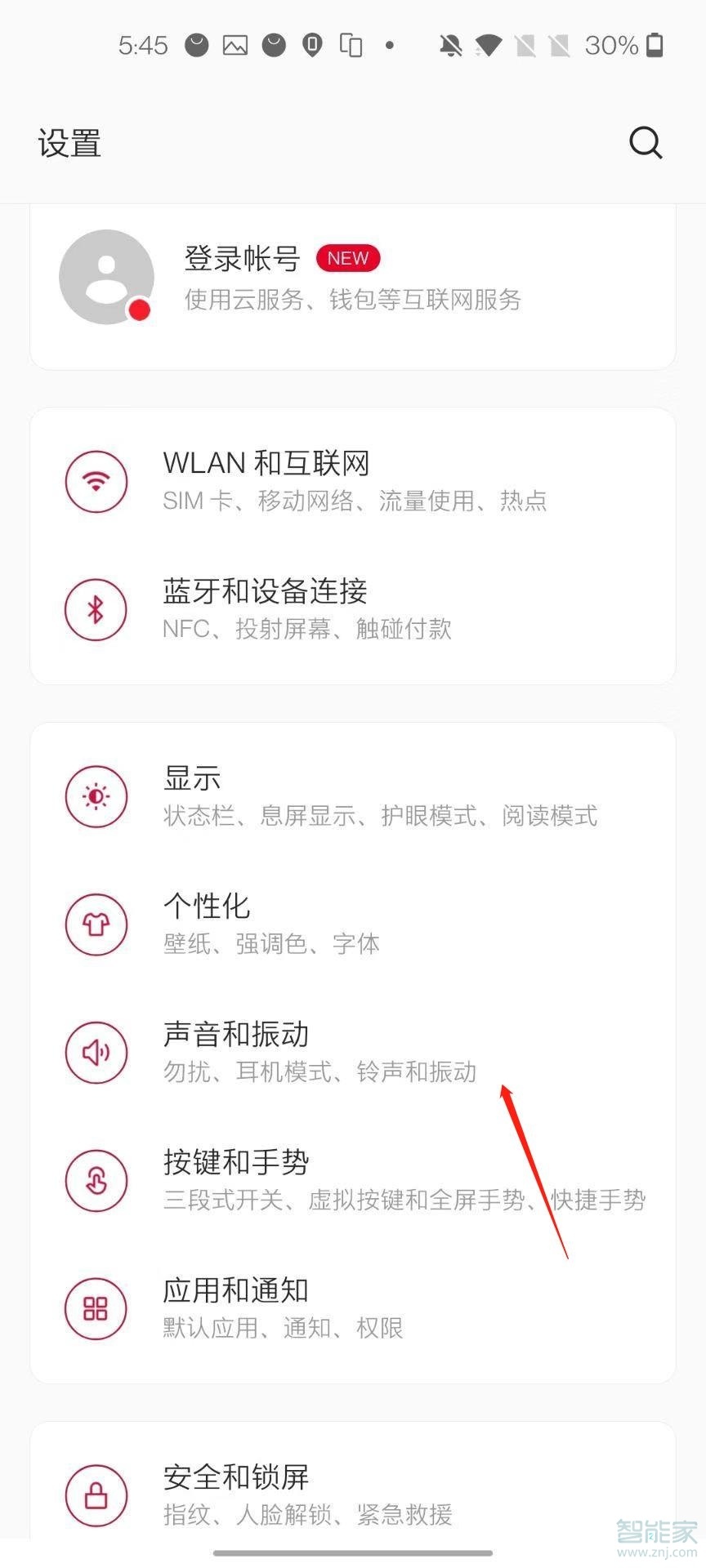The height and width of the screenshot is (1568, 706).
Task: Tap the gesture icon for 按键和手势
Action: [96, 1181]
